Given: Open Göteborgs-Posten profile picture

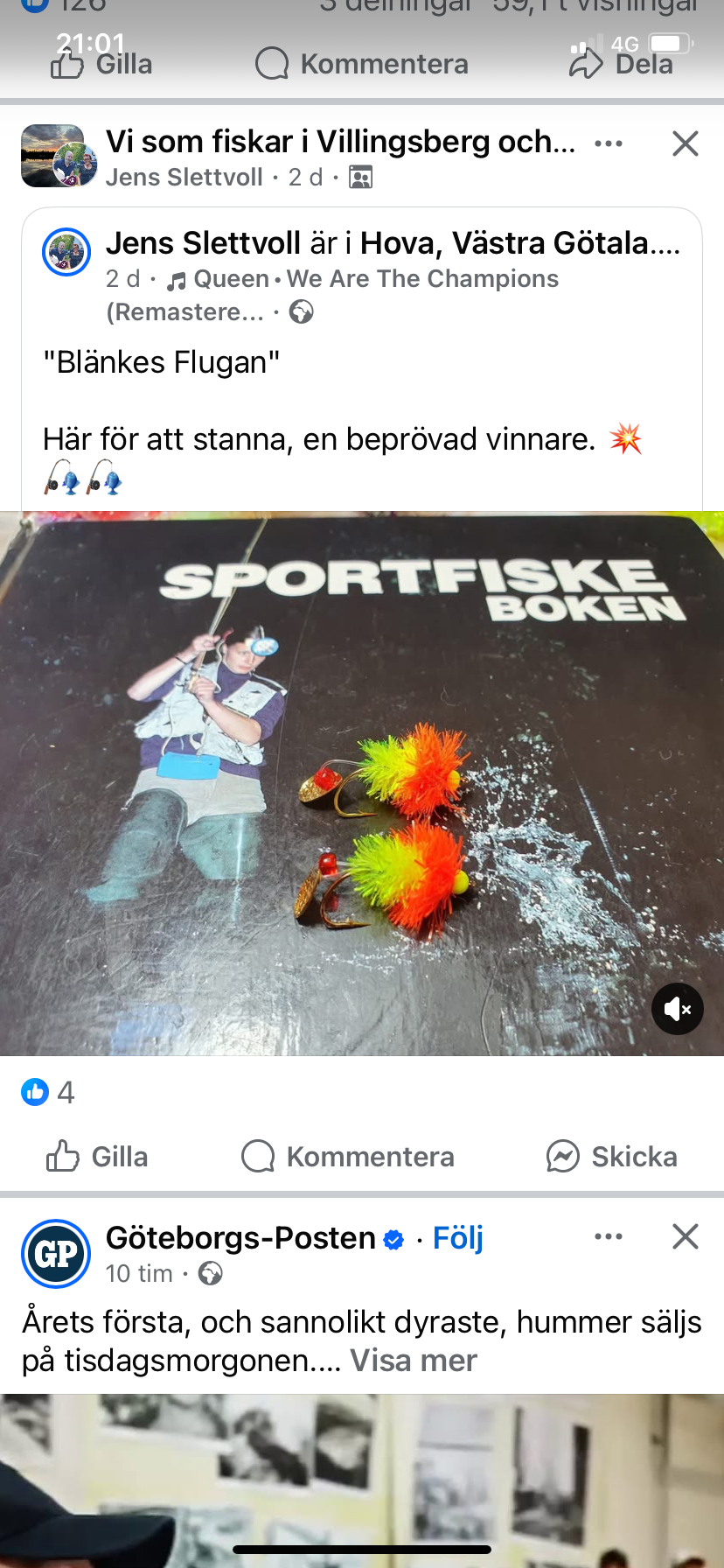Looking at the screenshot, I should tap(56, 1254).
